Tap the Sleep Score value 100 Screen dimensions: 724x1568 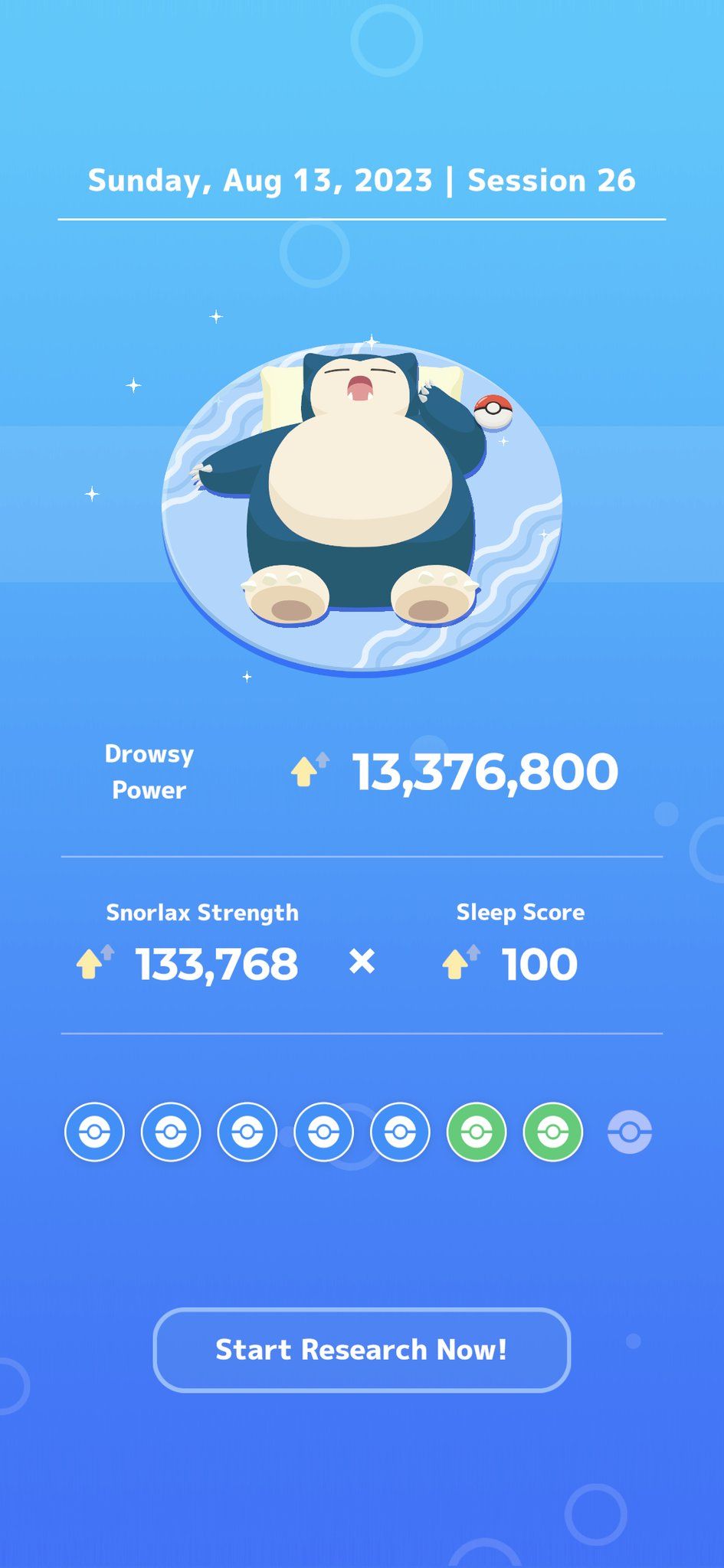[x=539, y=963]
